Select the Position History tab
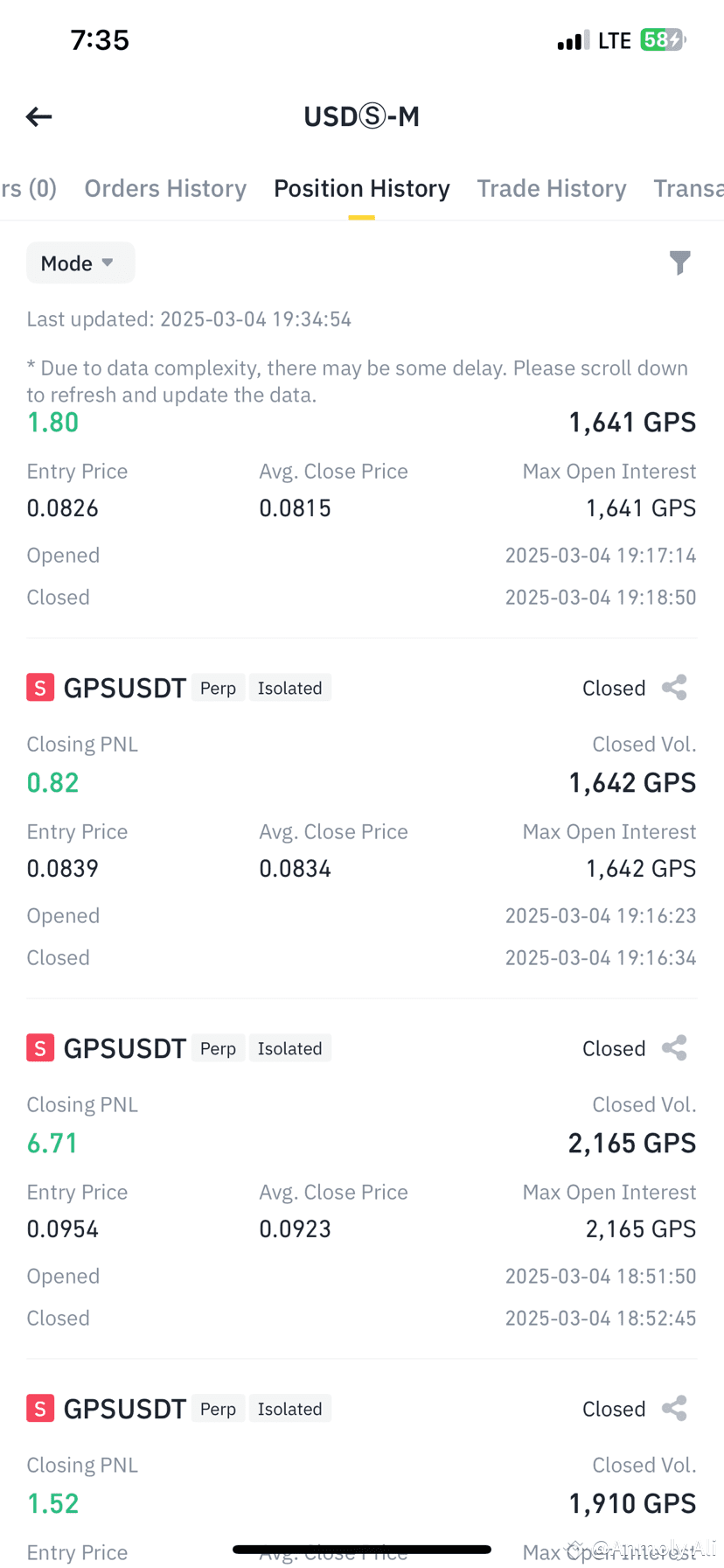The width and height of the screenshot is (724, 1568). point(362,188)
